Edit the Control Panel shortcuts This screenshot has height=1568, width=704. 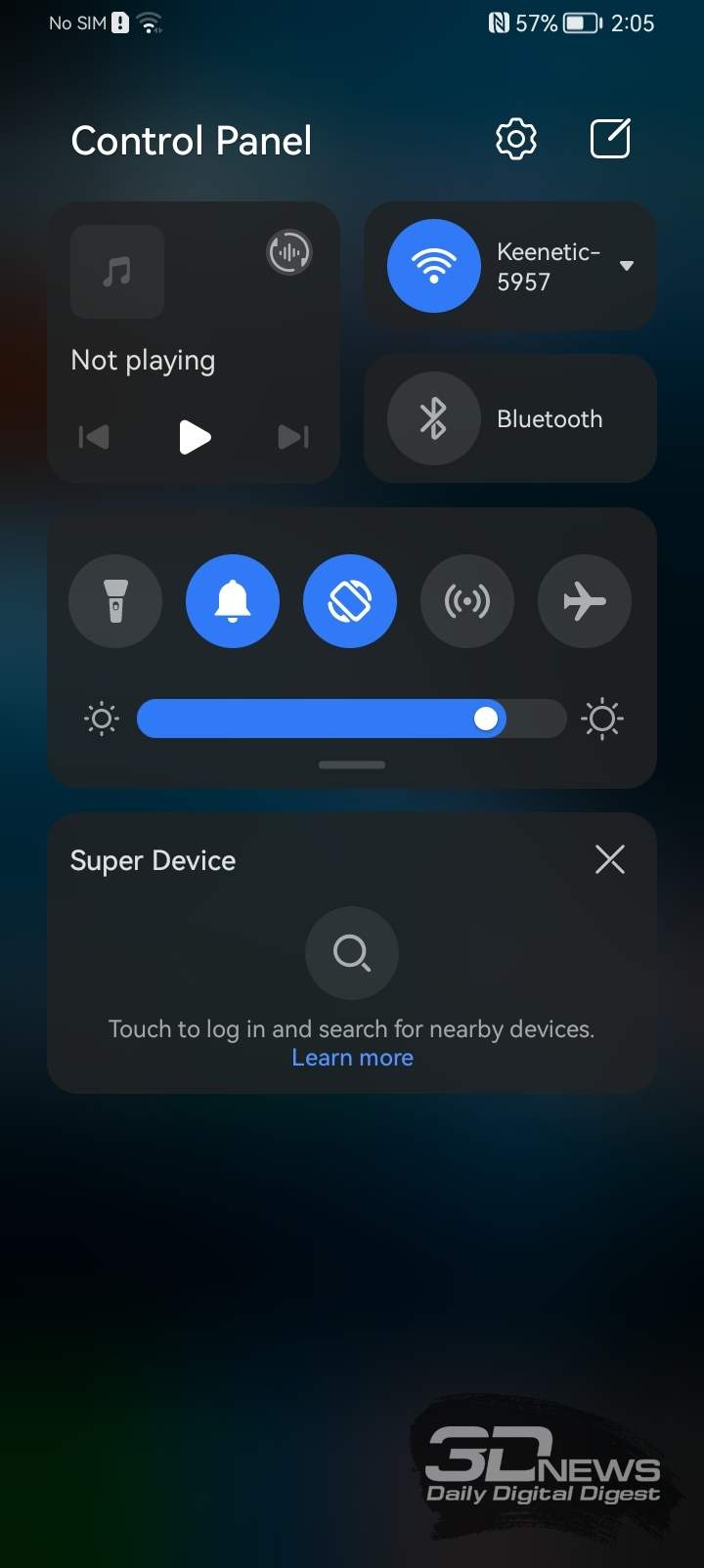click(x=610, y=139)
